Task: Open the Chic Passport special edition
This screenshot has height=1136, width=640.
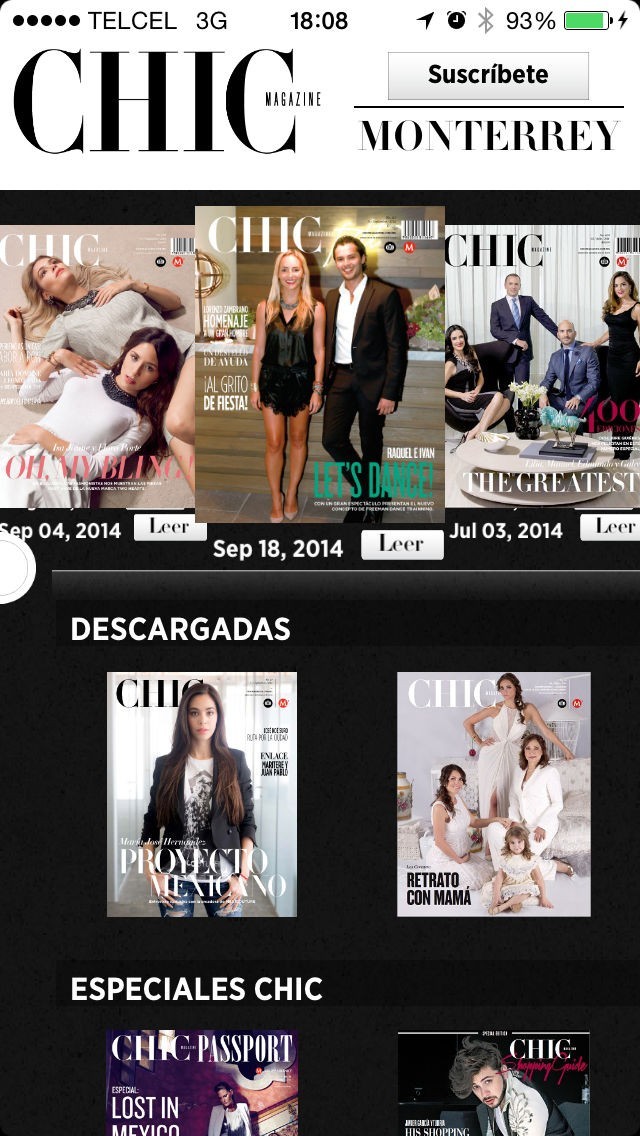Action: pyautogui.click(x=202, y=1084)
